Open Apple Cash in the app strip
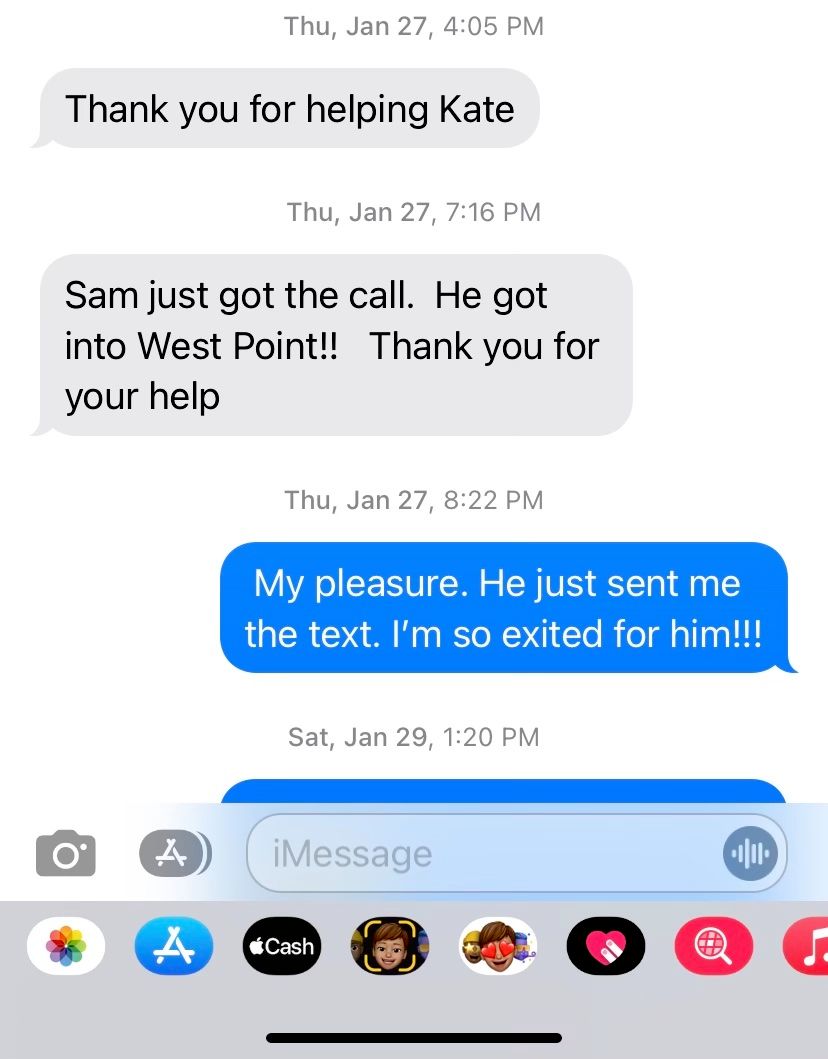The image size is (828, 1059). [x=282, y=945]
